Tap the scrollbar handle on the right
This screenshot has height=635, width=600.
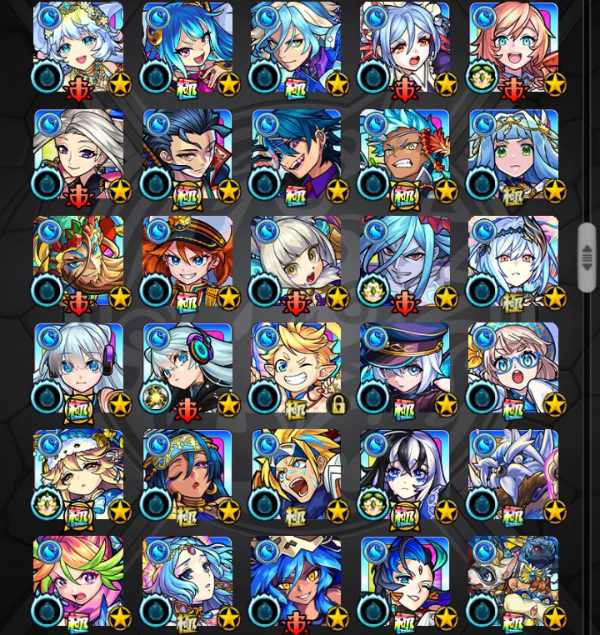pos(587,258)
